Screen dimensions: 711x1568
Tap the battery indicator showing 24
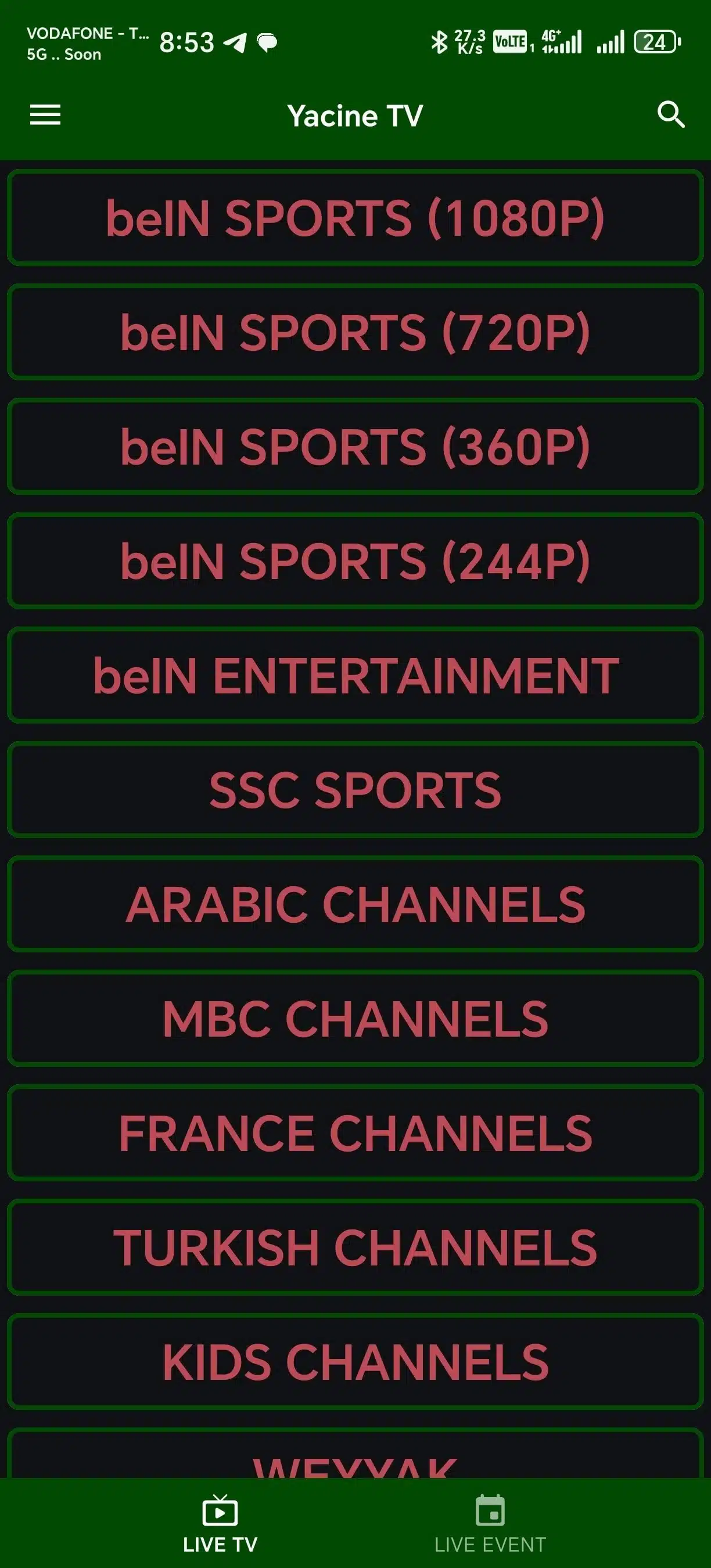tap(656, 40)
